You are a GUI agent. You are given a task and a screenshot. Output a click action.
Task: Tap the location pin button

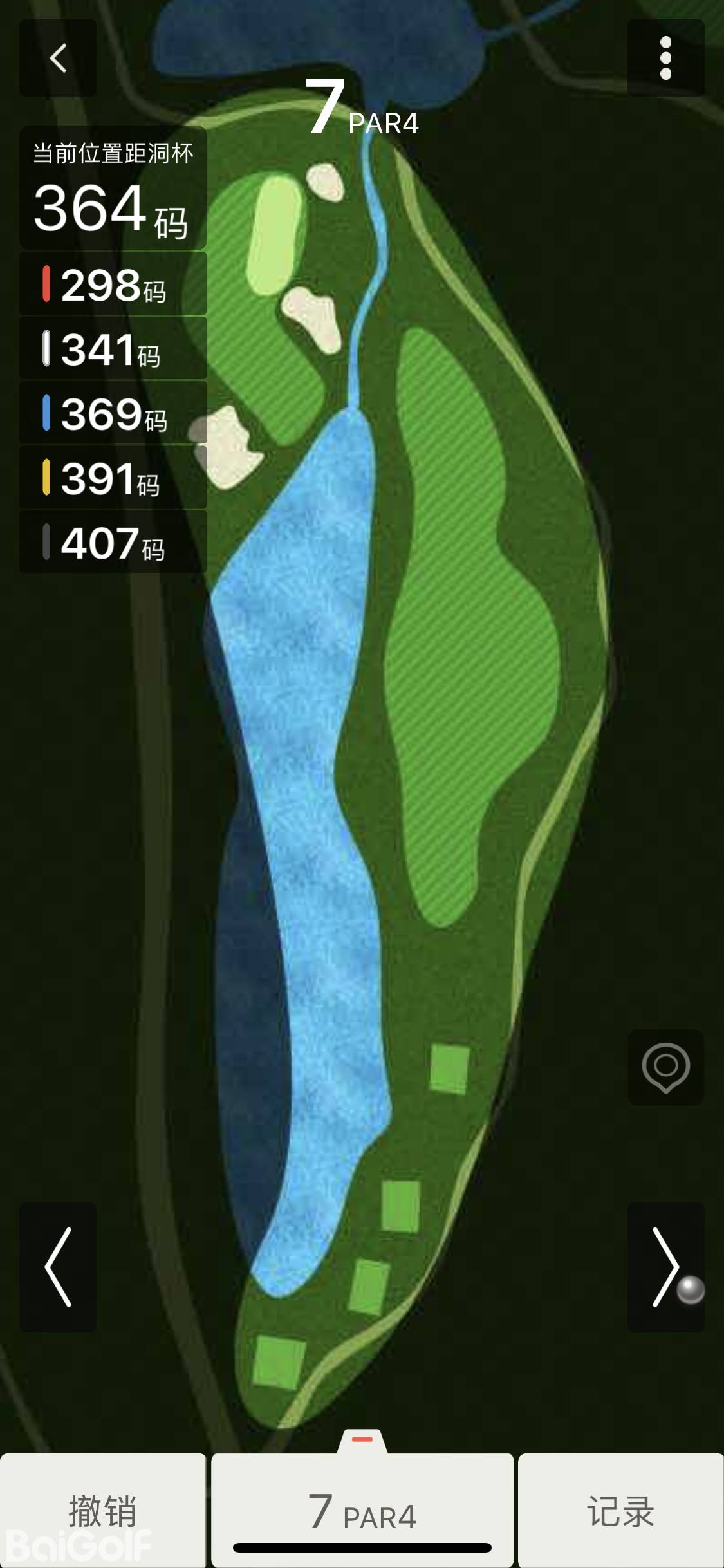point(665,1067)
